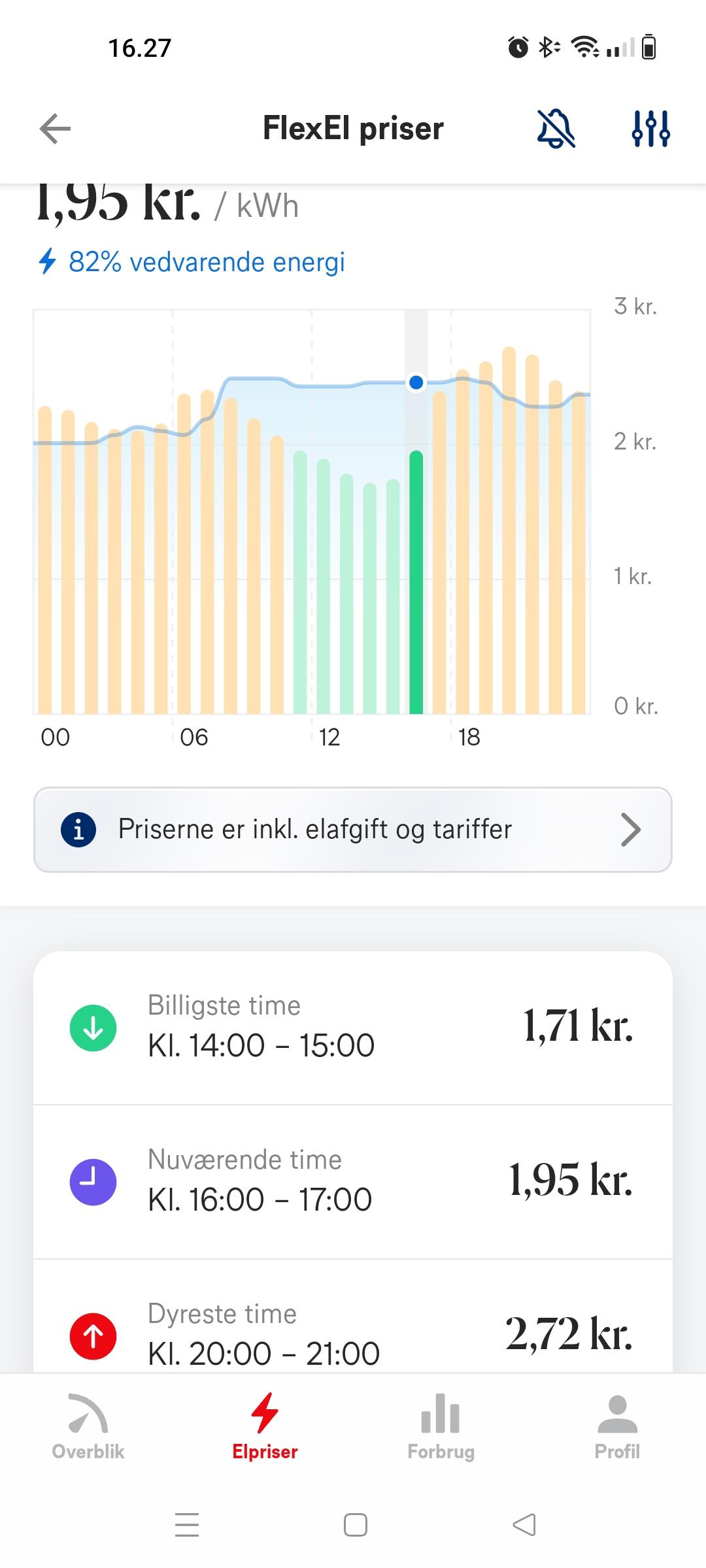The image size is (706, 1568).
Task: Go to the Profil tab
Action: (x=617, y=1428)
